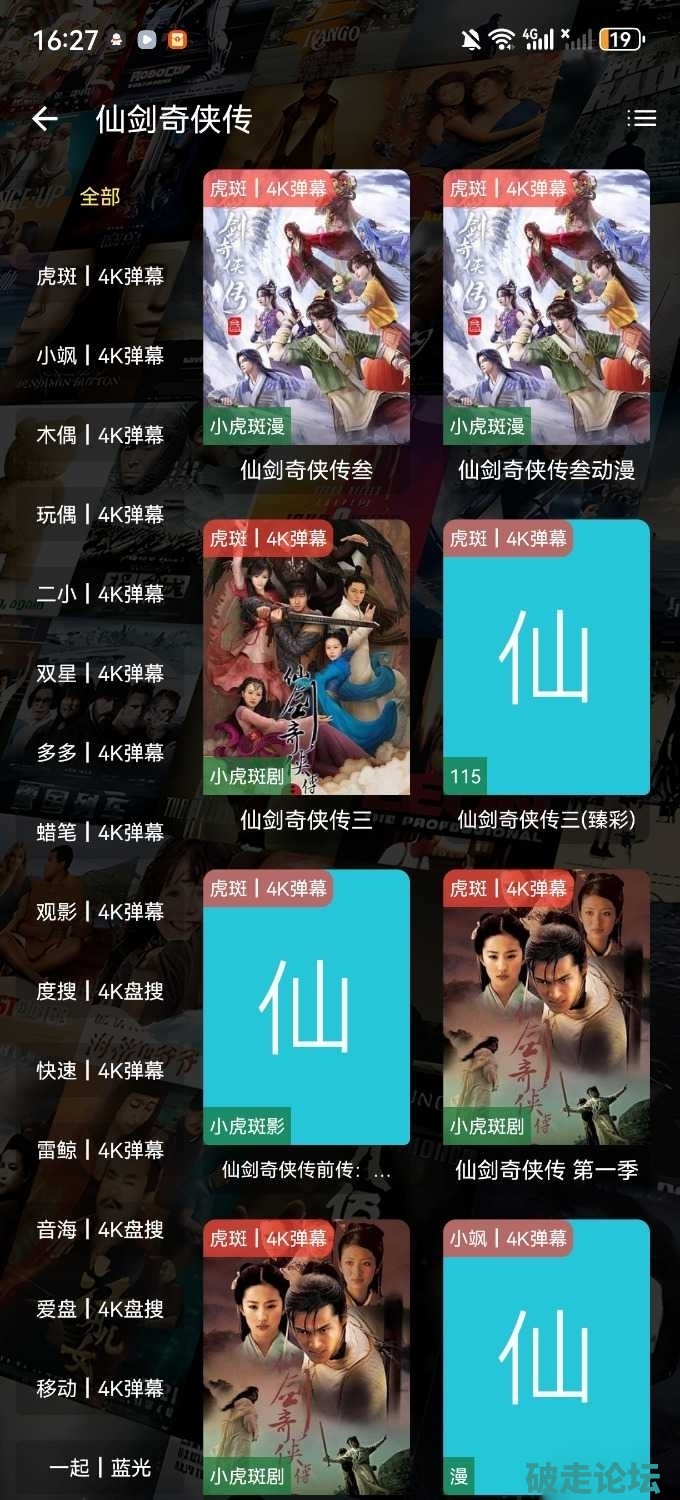Select the 雷鲸 | 4K弹幕 source
This screenshot has height=1500, width=680.
click(100, 1150)
